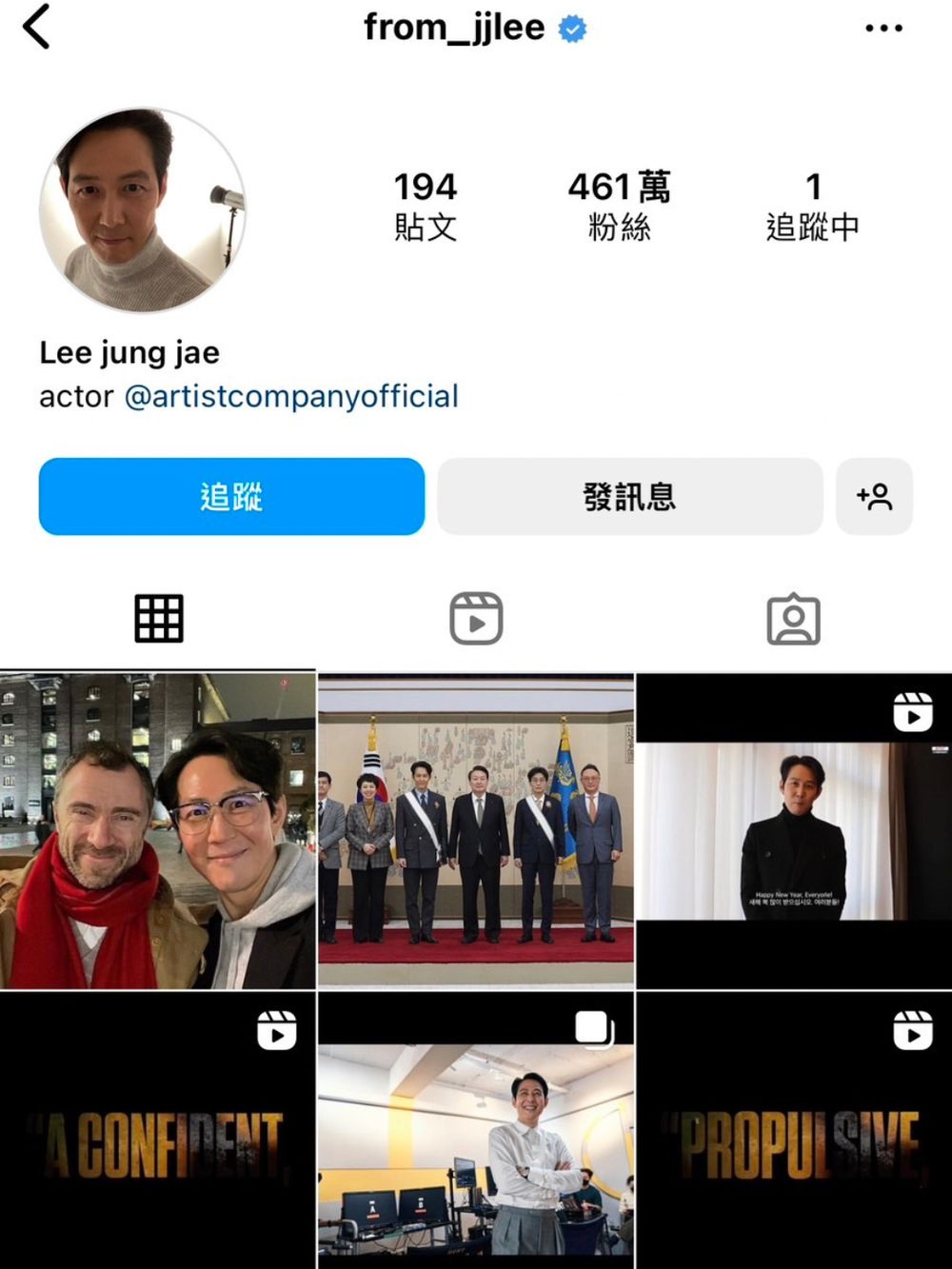Open the profile picture
The image size is (952, 1269).
tap(143, 209)
